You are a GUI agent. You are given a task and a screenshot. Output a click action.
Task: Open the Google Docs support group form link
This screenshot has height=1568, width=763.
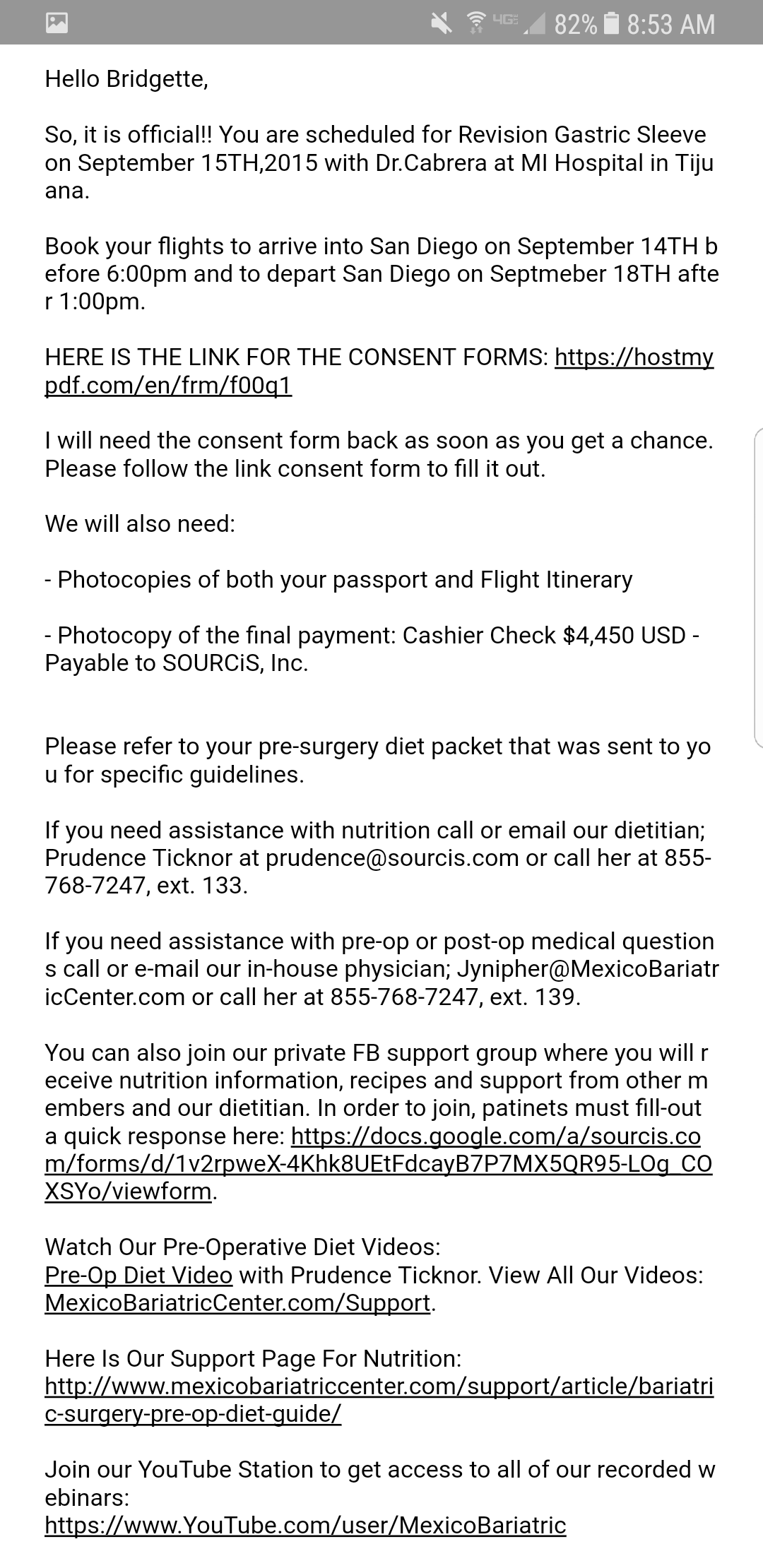click(378, 1164)
